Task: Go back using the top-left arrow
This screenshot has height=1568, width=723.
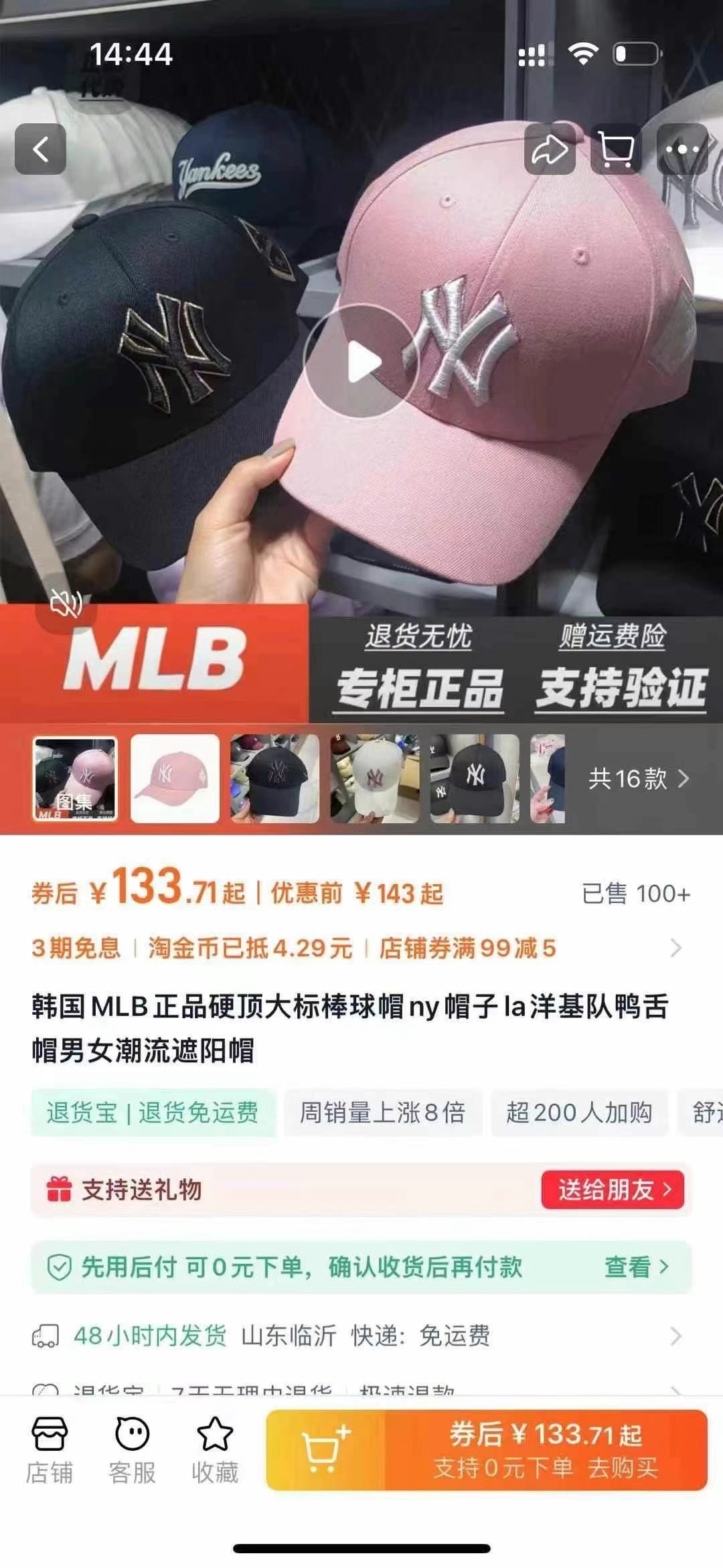Action: click(x=40, y=149)
